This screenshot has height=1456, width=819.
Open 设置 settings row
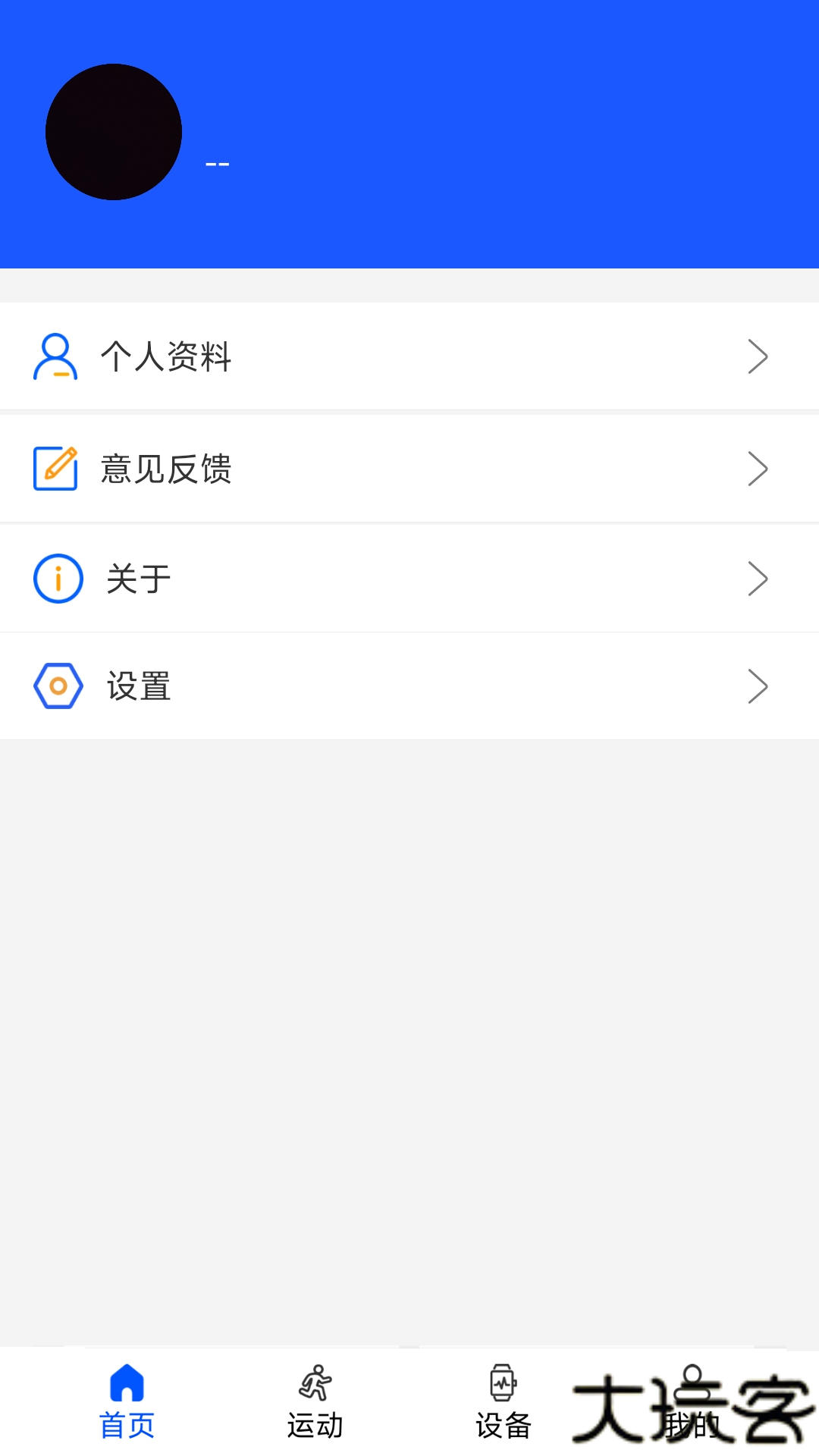[x=409, y=686]
